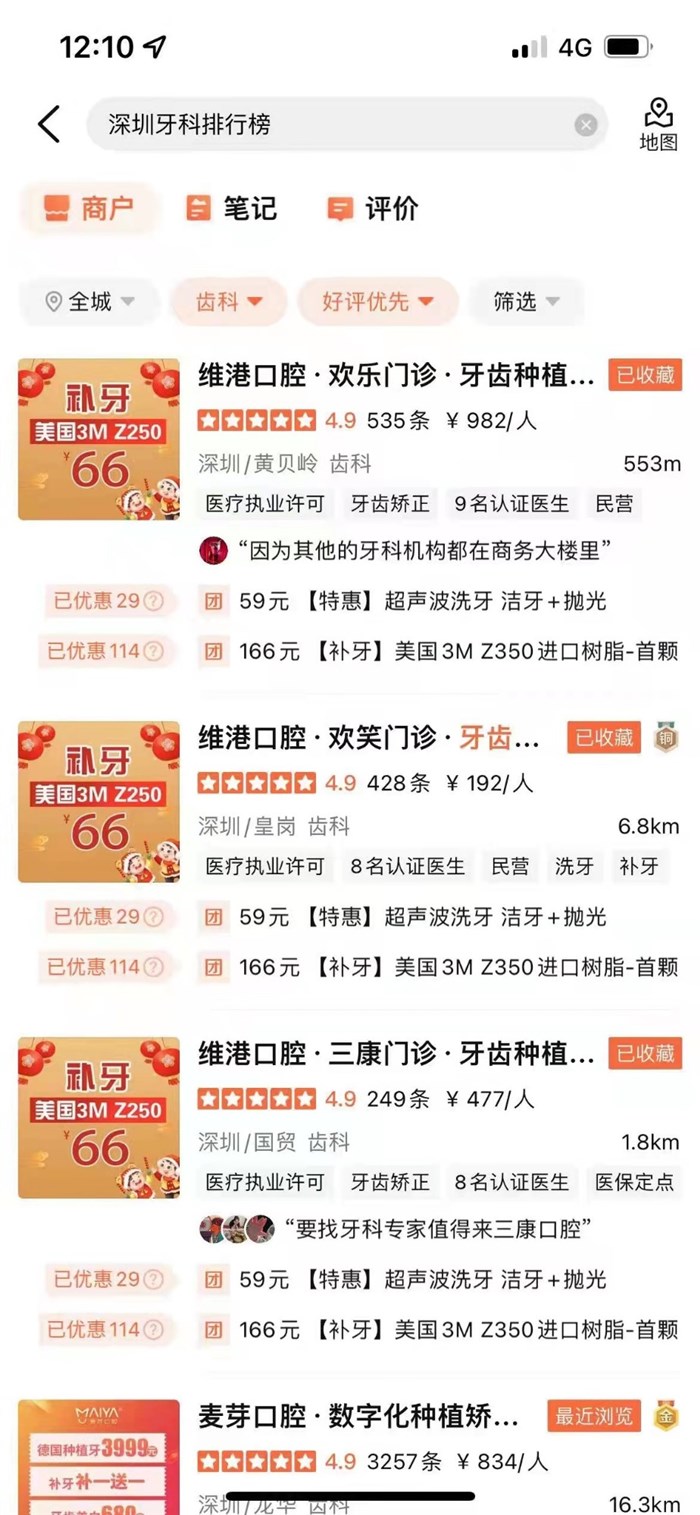Open 维港口腔·欢乐门诊 listing
The image size is (700, 1515).
[397, 377]
